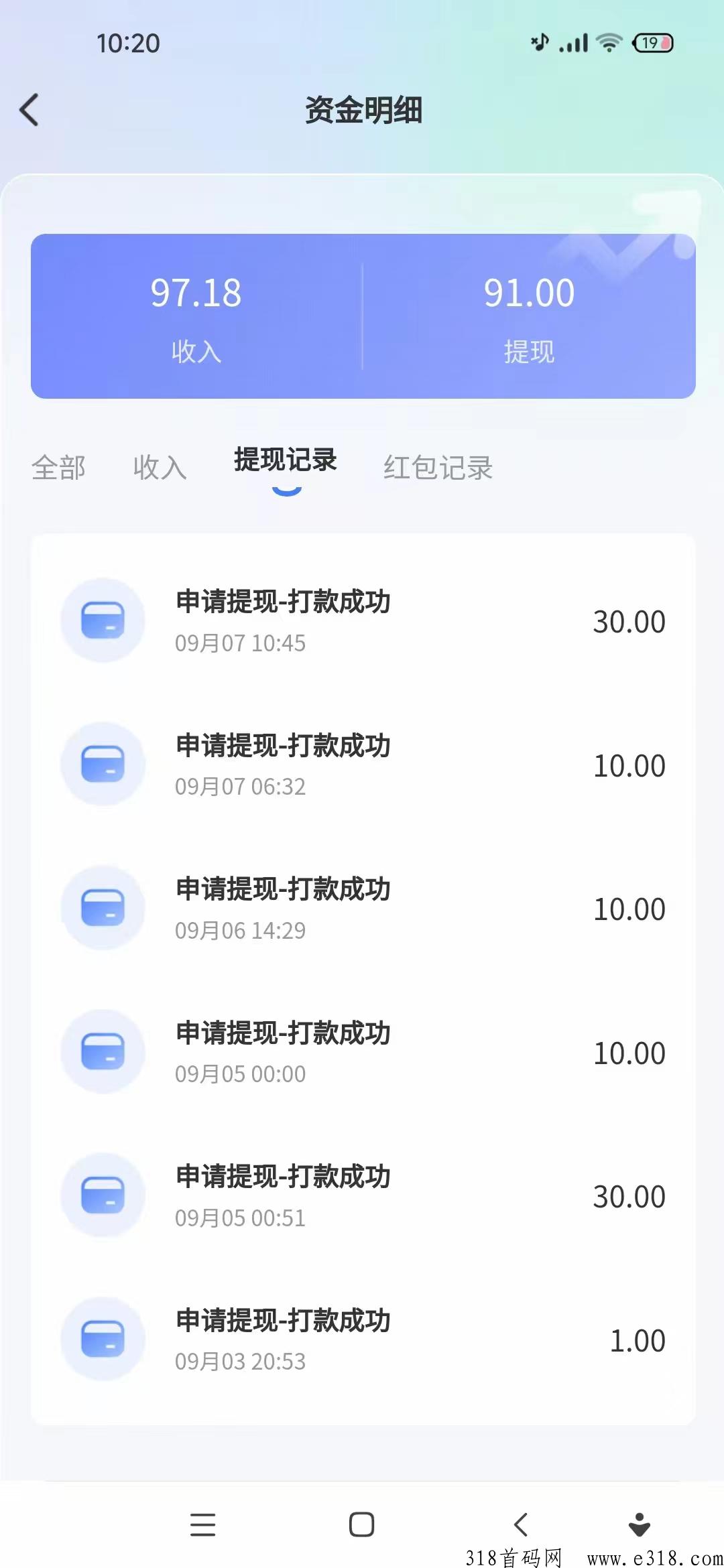The image size is (724, 1568).
Task: View the withdrawal entry dated 09月05 00:00
Action: 363,1051
